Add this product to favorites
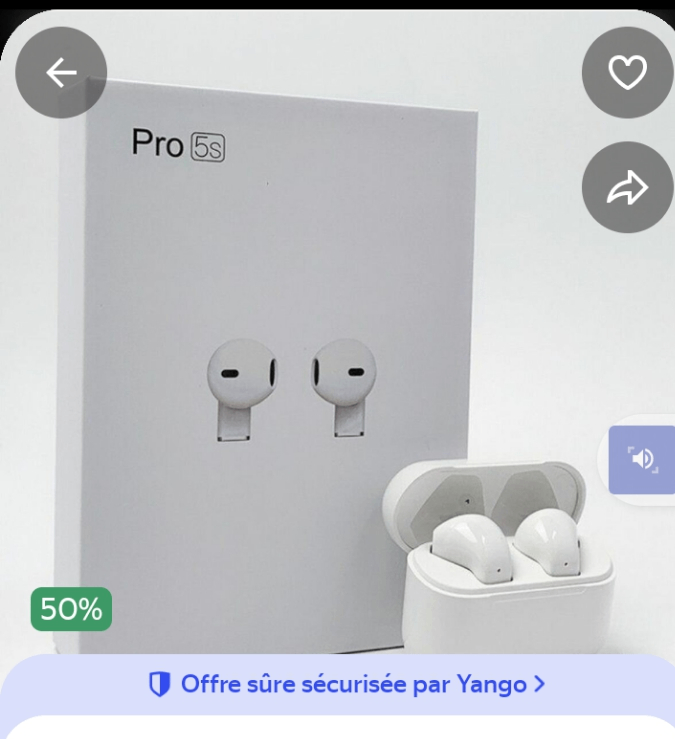 (627, 72)
